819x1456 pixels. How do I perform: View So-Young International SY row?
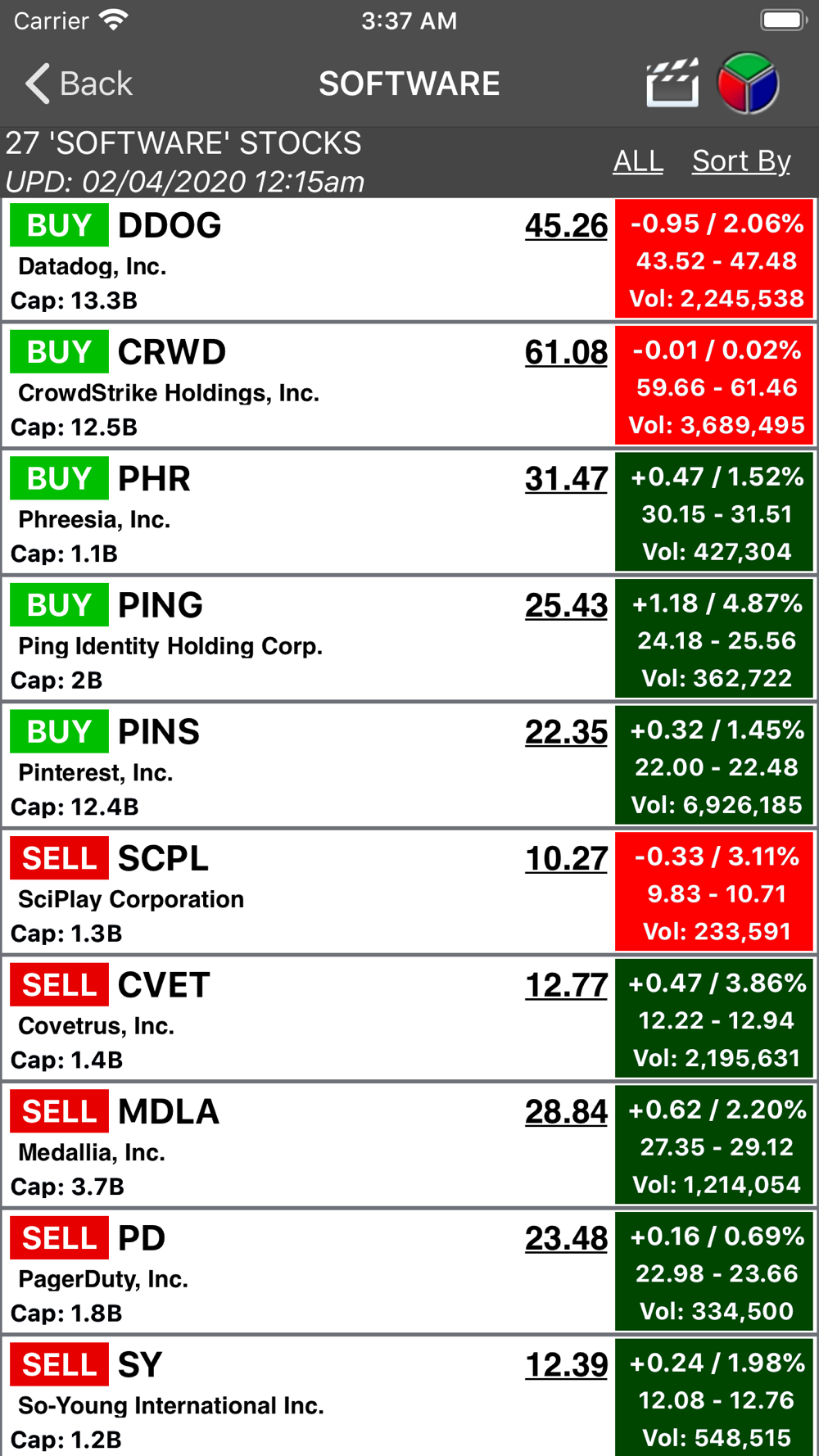(409, 1397)
